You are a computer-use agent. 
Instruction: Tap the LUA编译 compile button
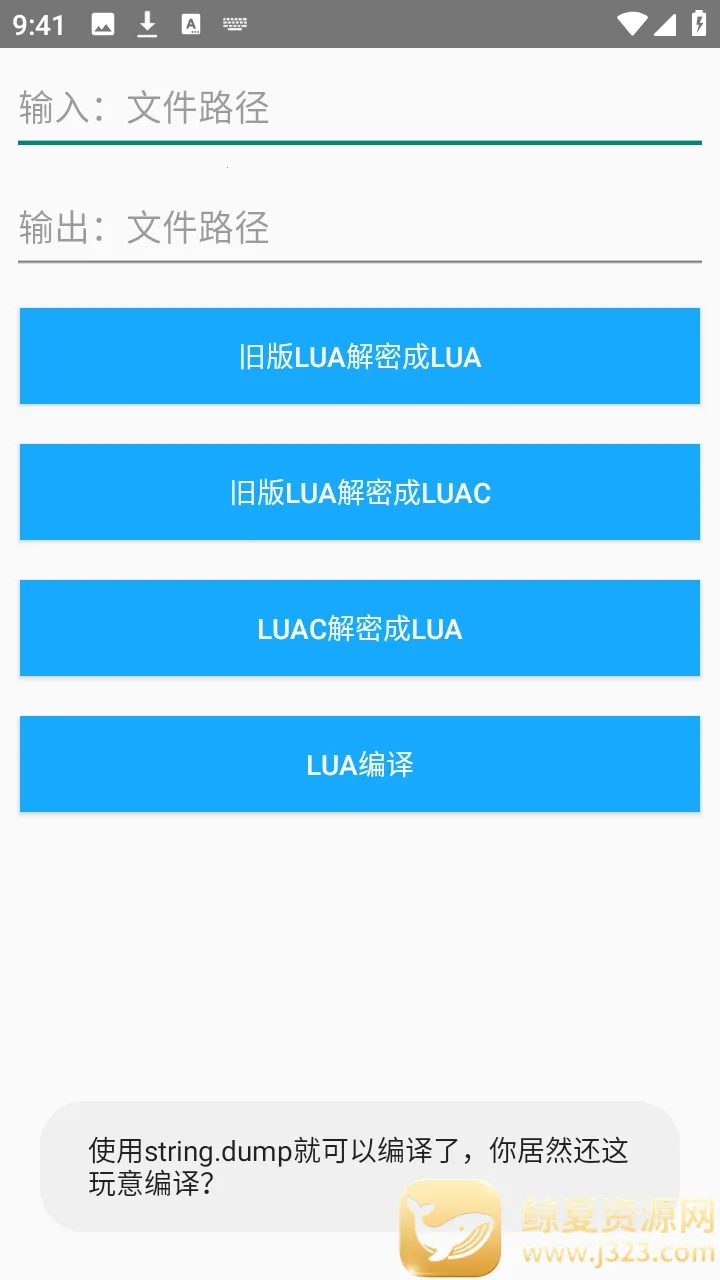click(x=360, y=765)
